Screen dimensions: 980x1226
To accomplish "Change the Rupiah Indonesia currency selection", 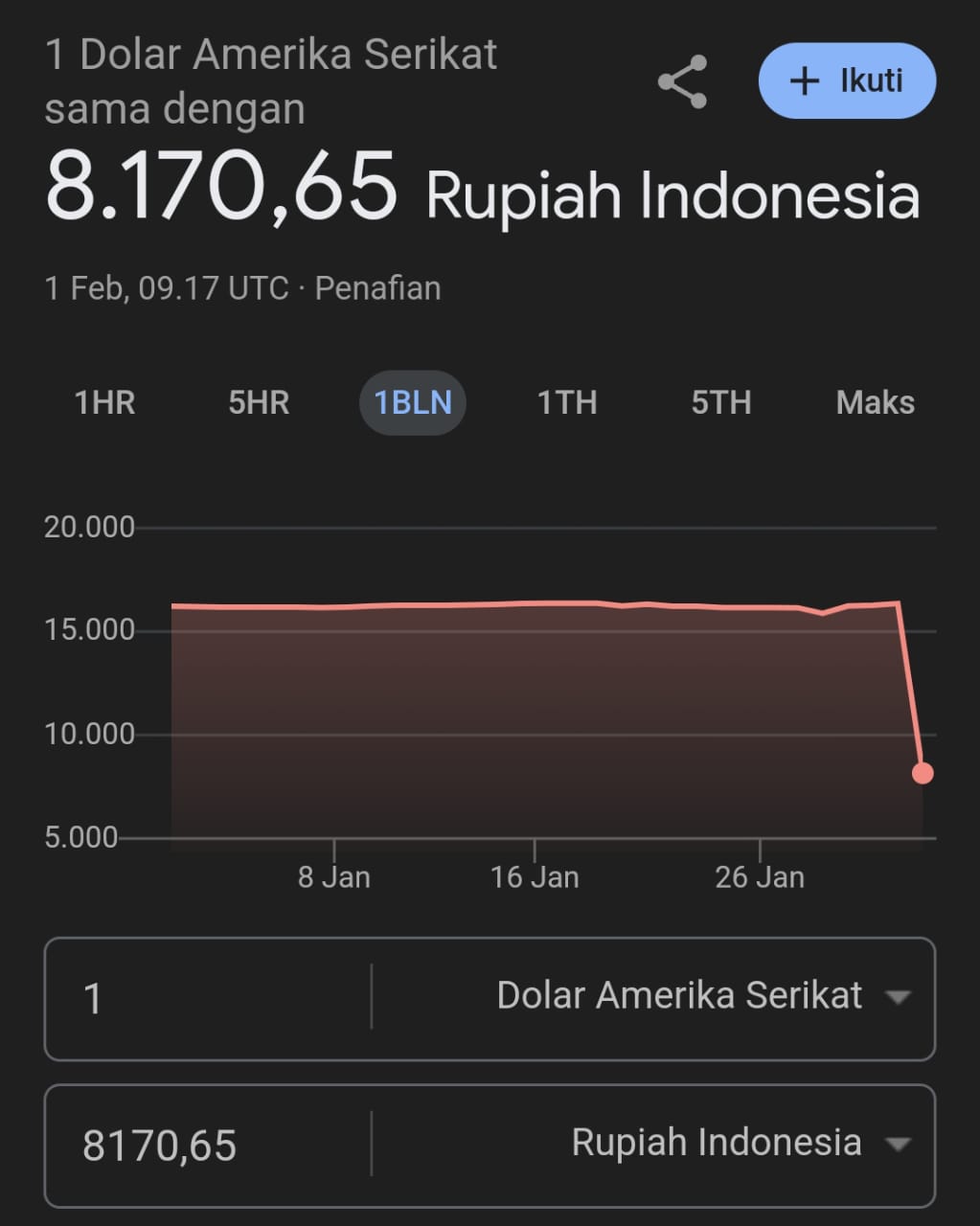I will pyautogui.click(x=739, y=1144).
